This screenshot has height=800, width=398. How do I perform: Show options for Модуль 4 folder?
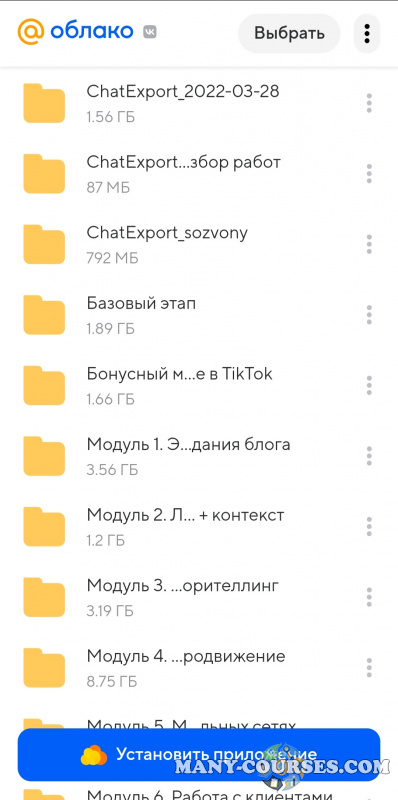[369, 667]
